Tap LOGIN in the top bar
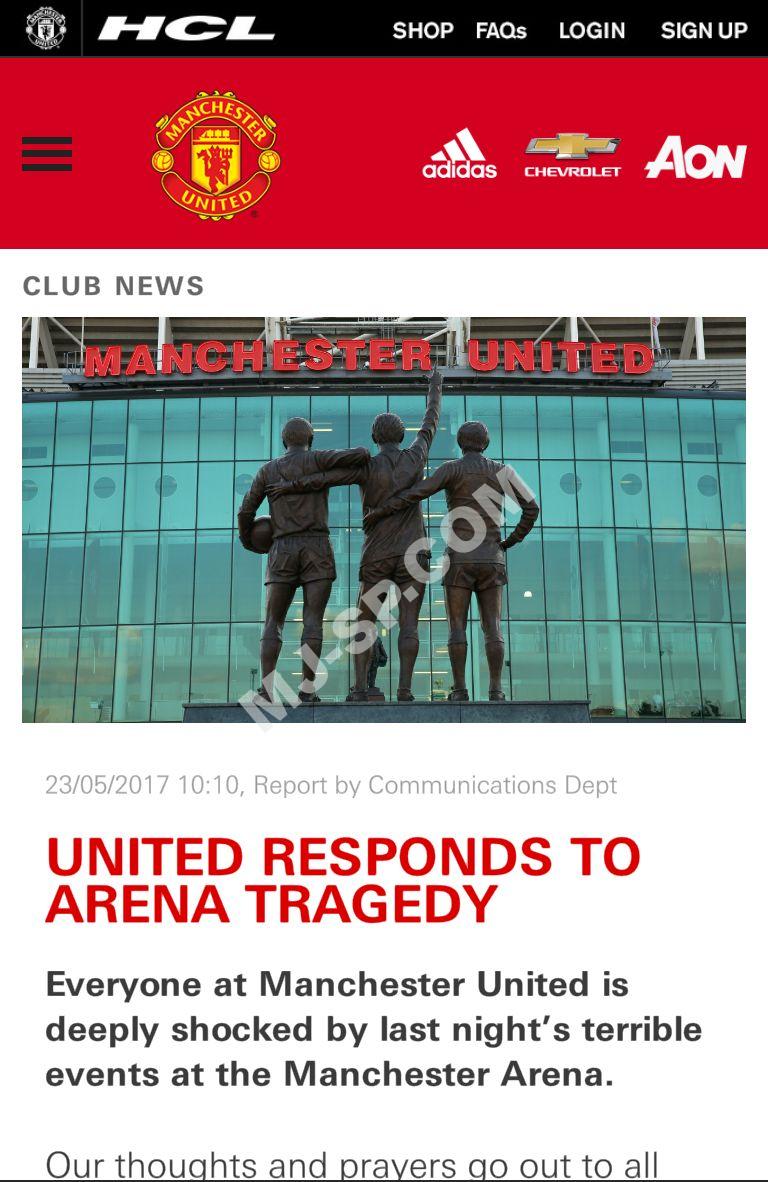 591,30
